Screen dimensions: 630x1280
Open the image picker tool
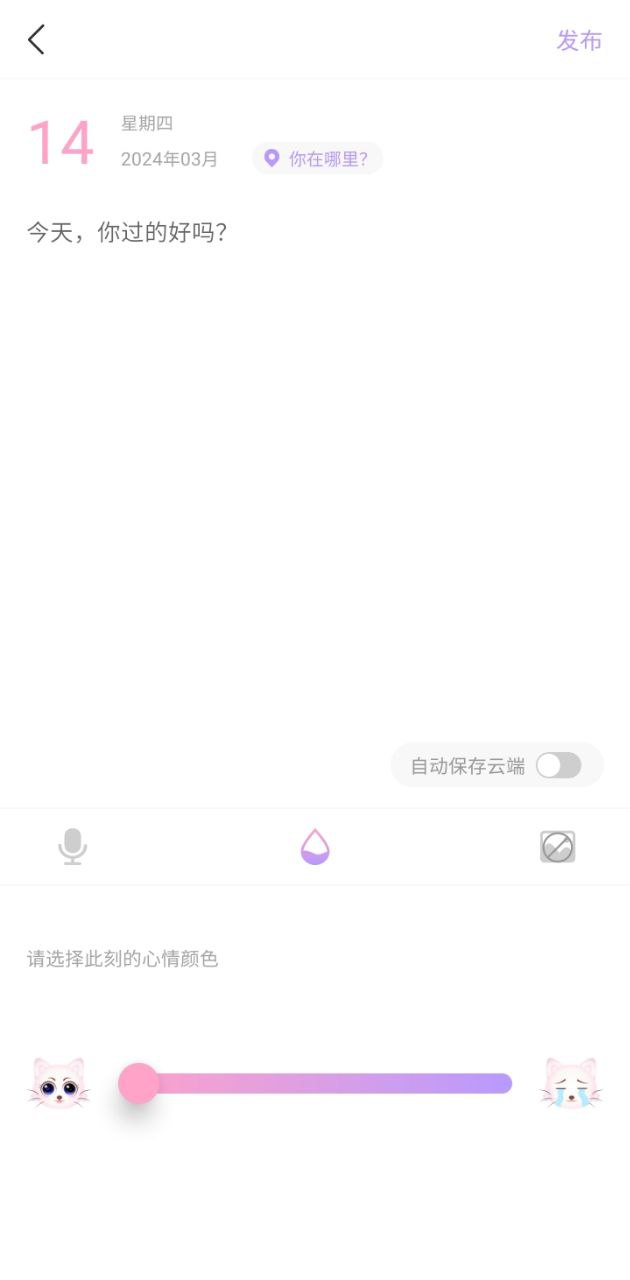click(x=557, y=847)
